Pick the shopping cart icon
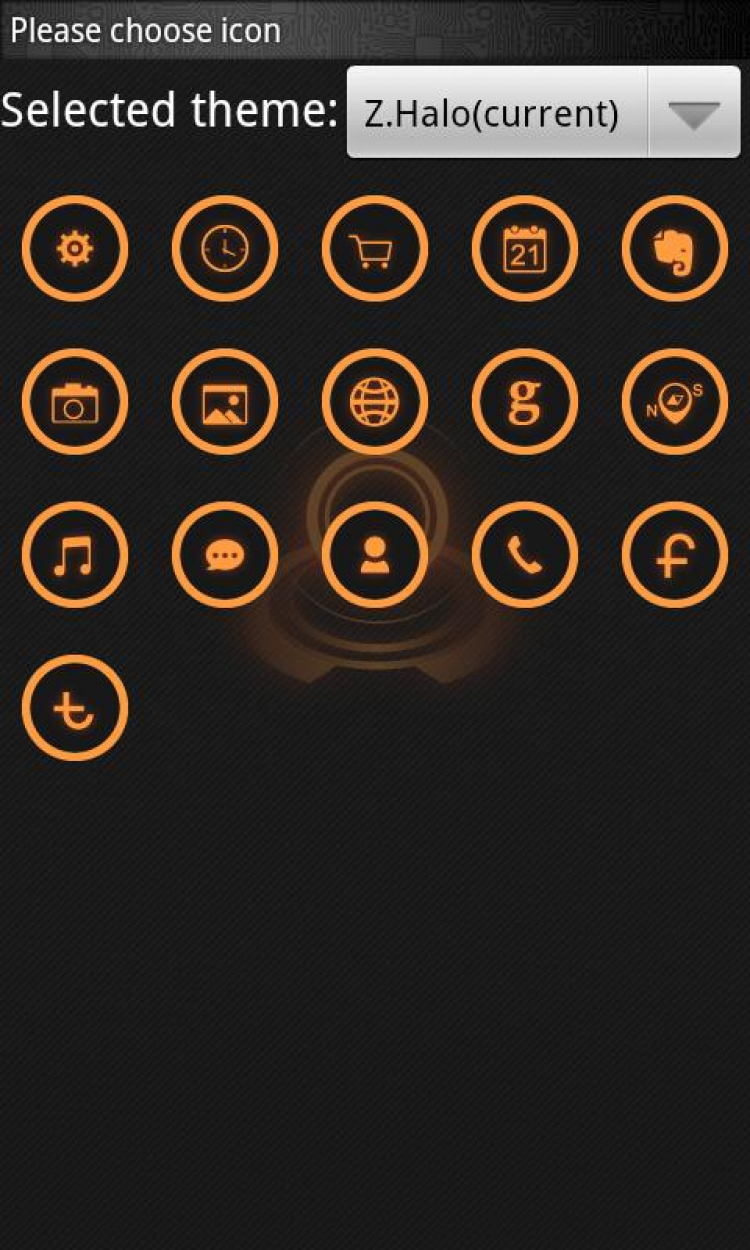Viewport: 750px width, 1250px height. (375, 248)
